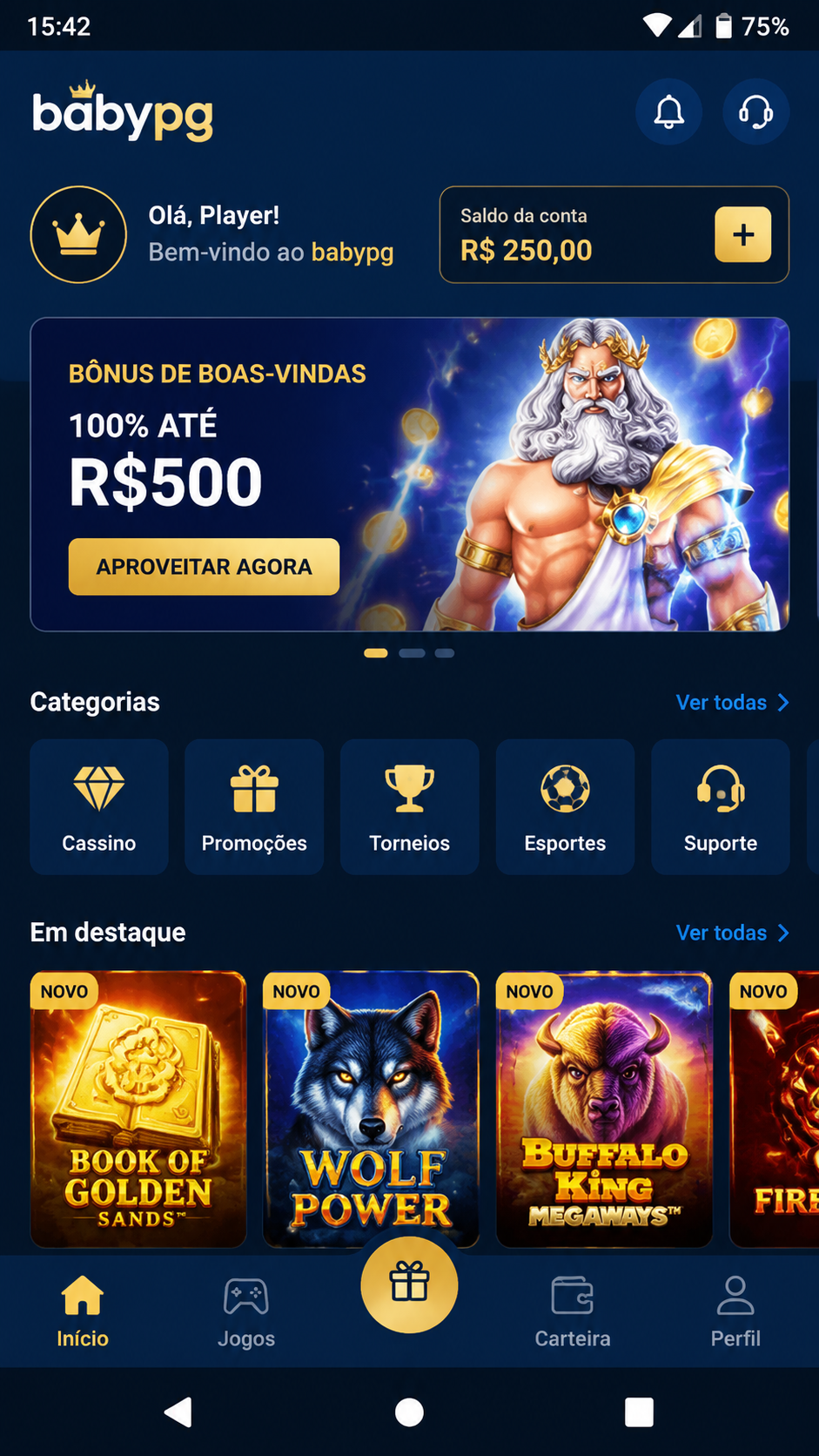Open the Torneios category
This screenshot has width=819, height=1456.
click(x=410, y=806)
